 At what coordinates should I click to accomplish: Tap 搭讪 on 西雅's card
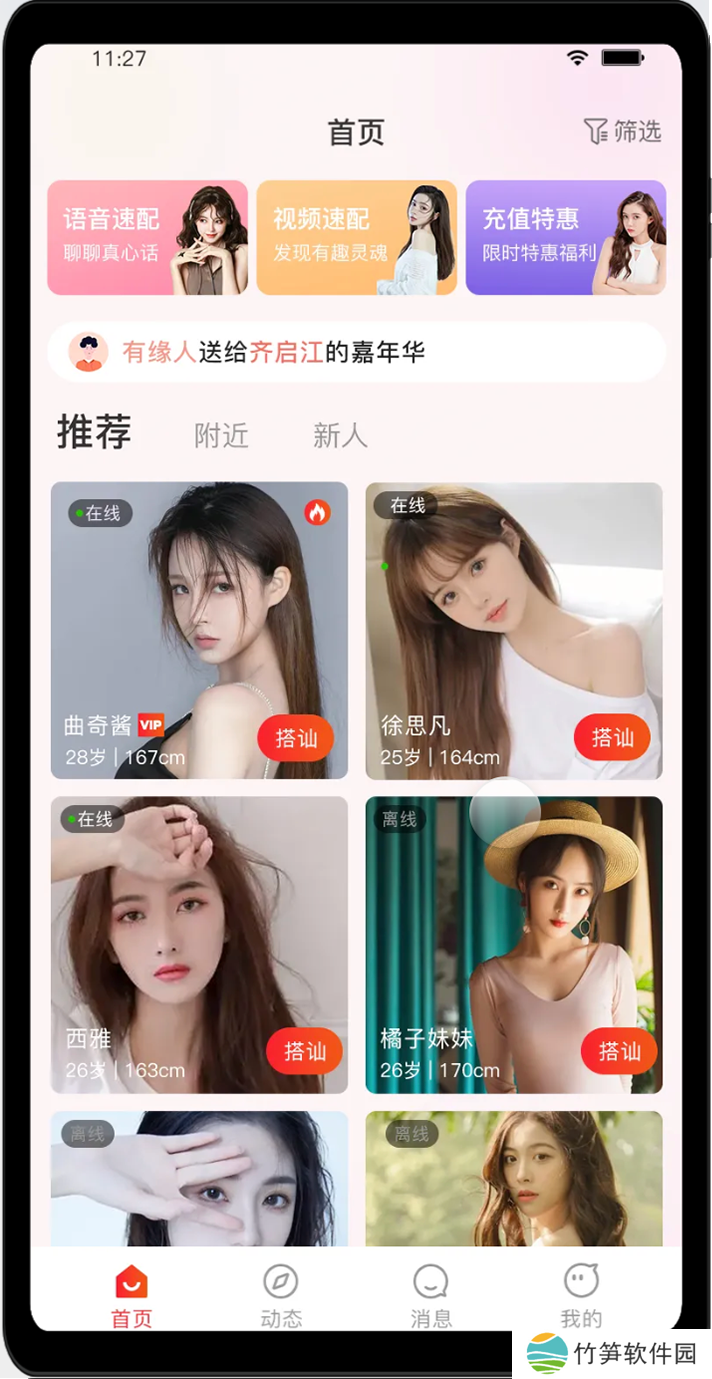(x=304, y=1051)
